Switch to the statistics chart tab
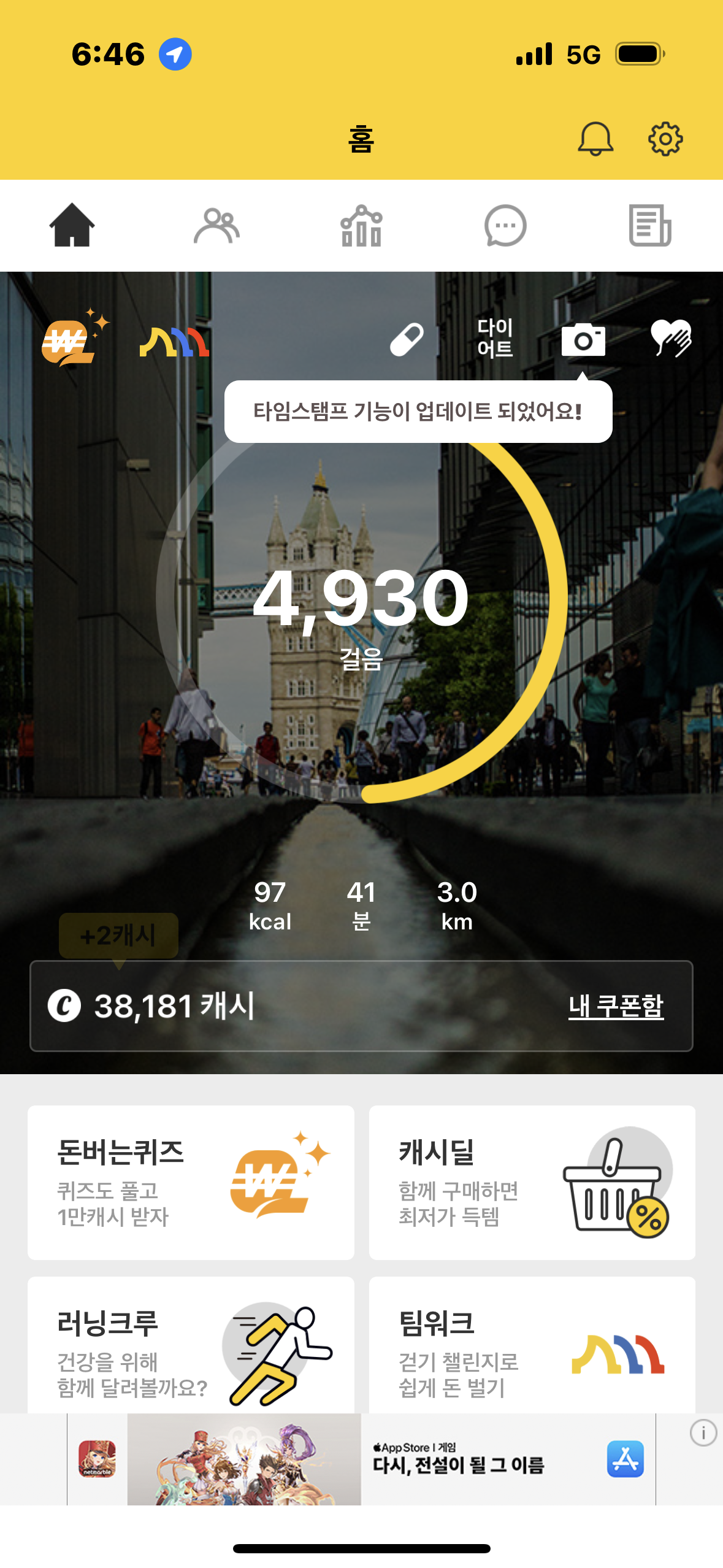The image size is (723, 1568). 361,226
